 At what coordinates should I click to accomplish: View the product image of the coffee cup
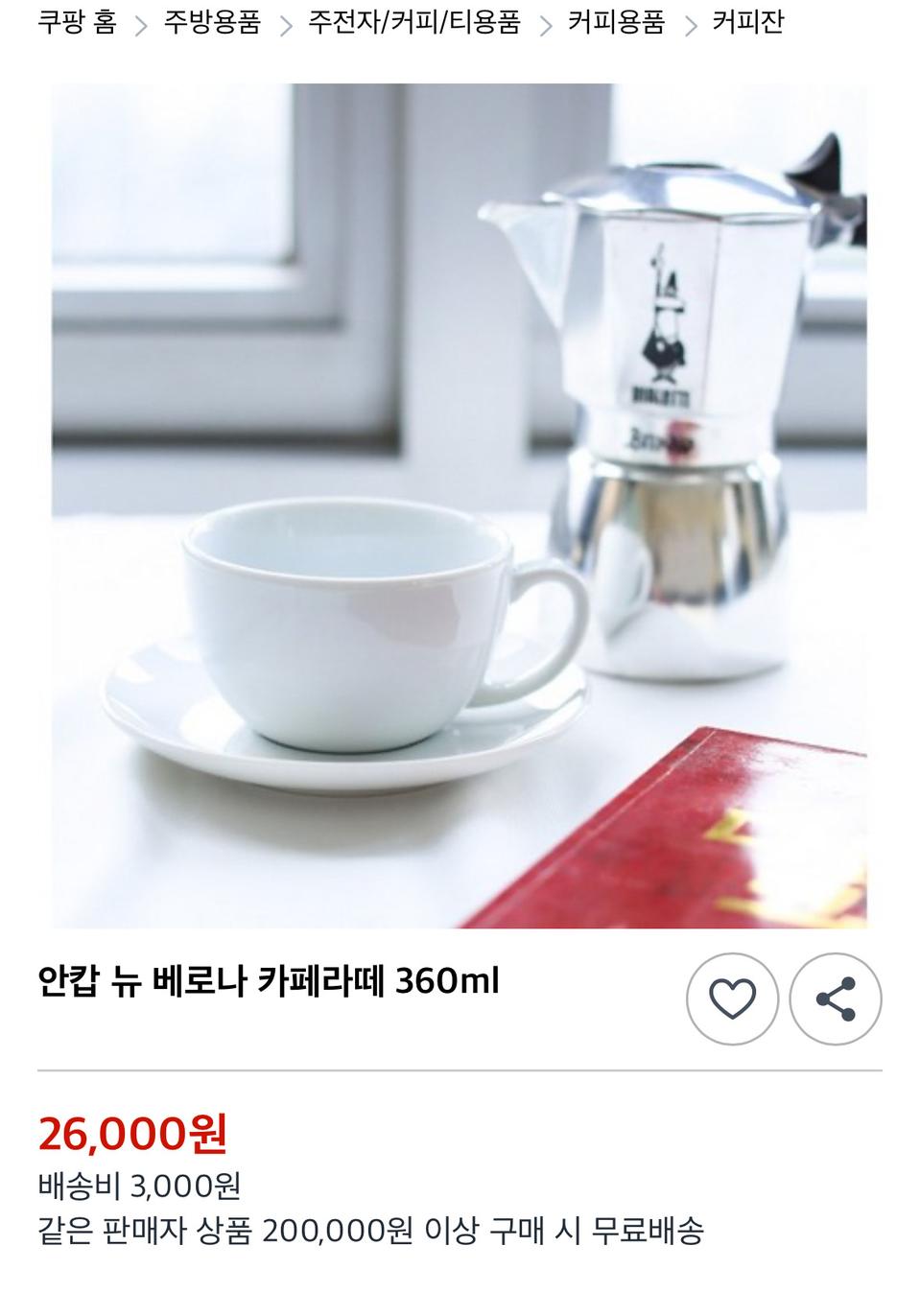[x=460, y=499]
